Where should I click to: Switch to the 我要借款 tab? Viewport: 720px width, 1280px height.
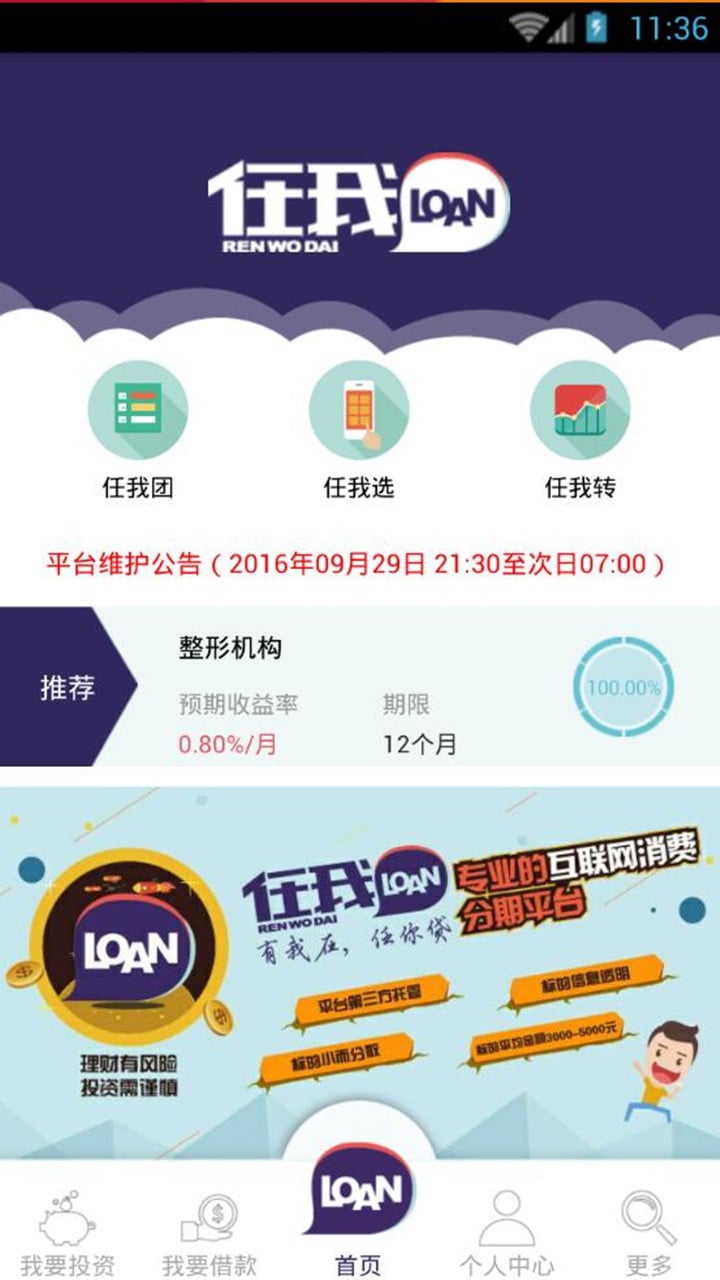(209, 1232)
